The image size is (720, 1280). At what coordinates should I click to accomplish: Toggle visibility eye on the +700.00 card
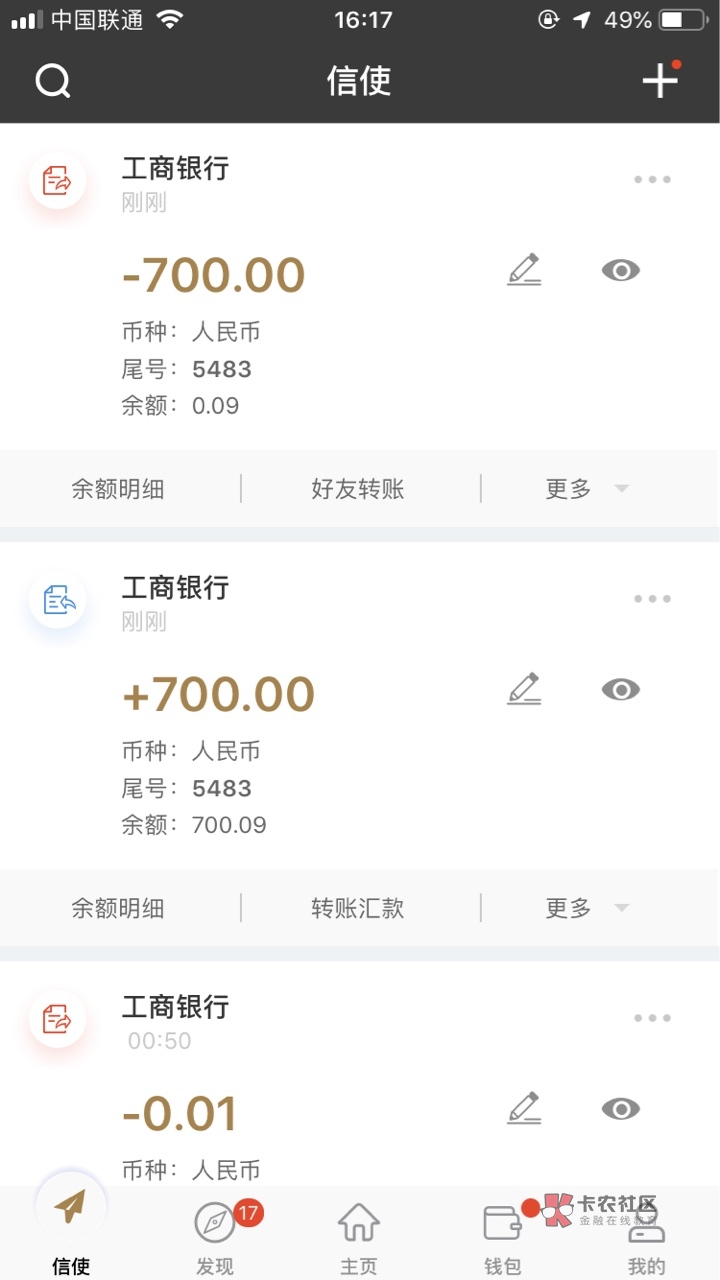[621, 689]
